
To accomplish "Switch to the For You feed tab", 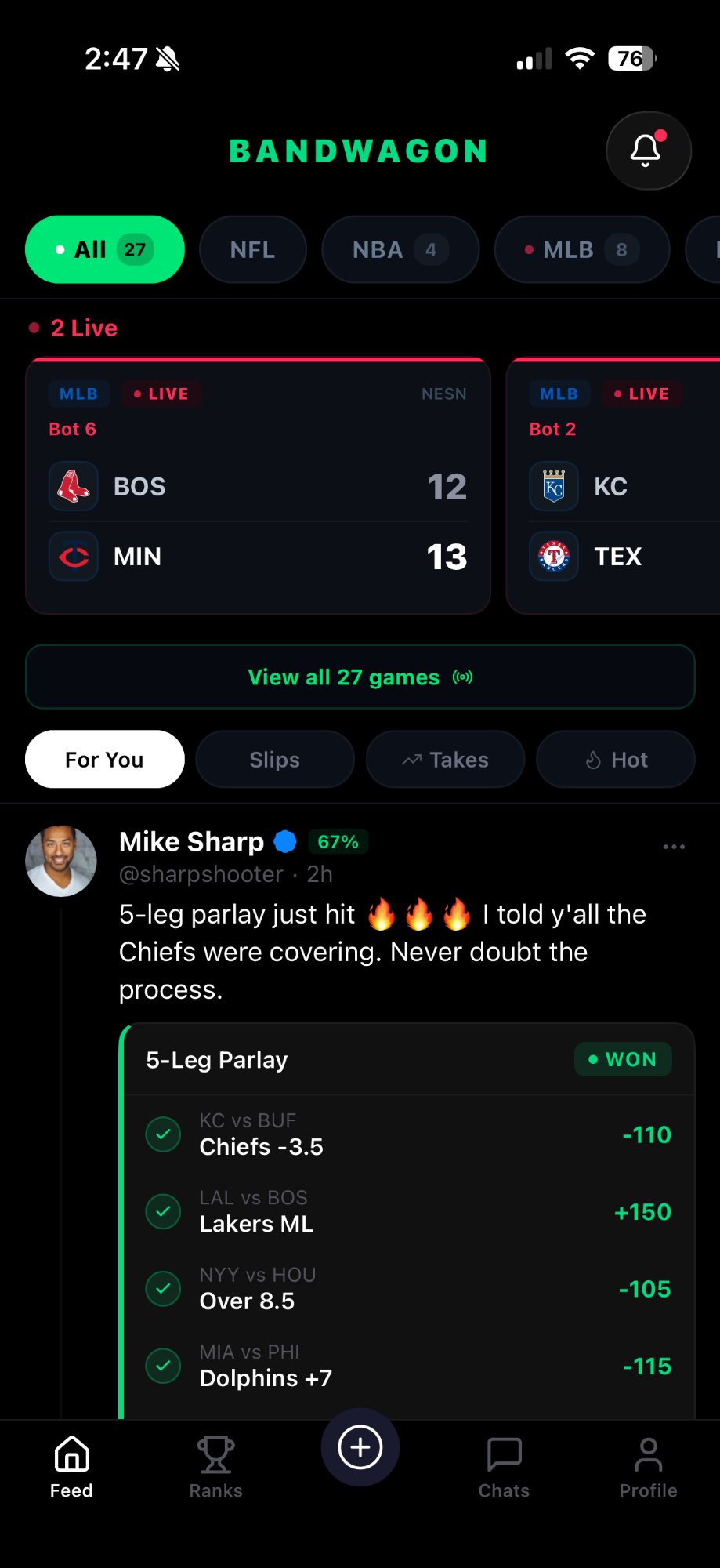I will 105,759.
